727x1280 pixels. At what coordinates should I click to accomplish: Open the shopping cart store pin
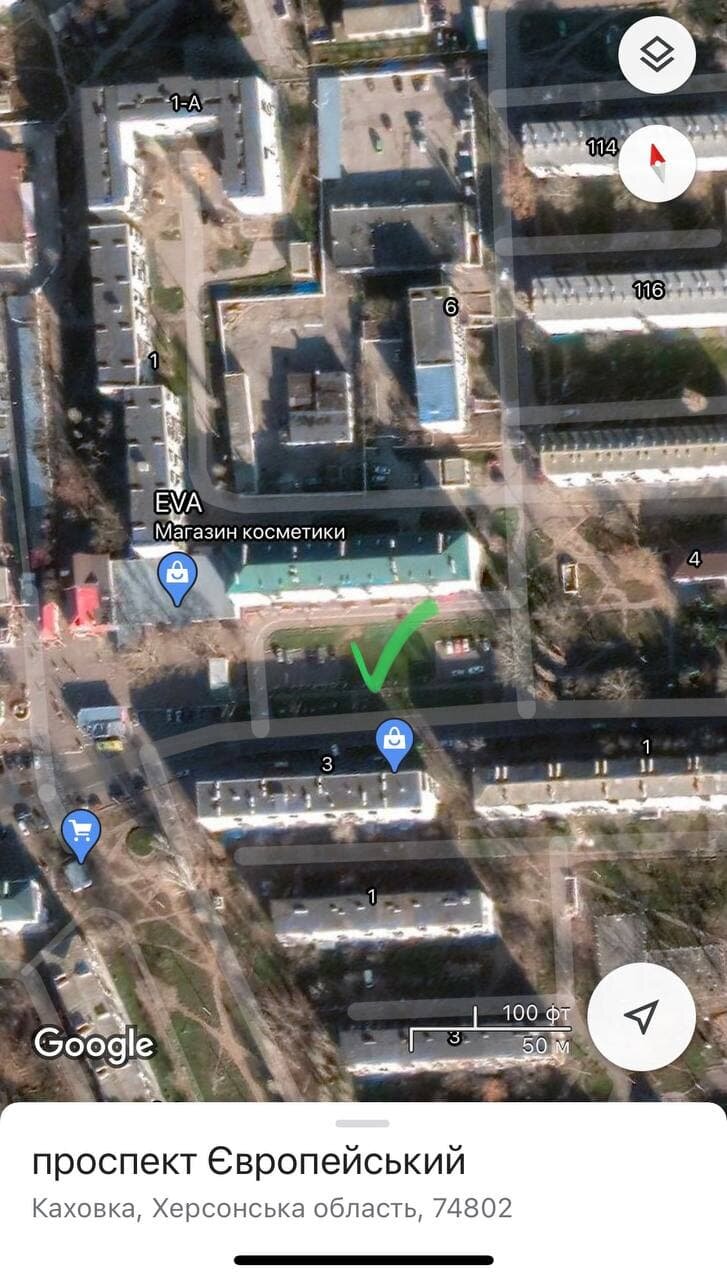coord(81,834)
